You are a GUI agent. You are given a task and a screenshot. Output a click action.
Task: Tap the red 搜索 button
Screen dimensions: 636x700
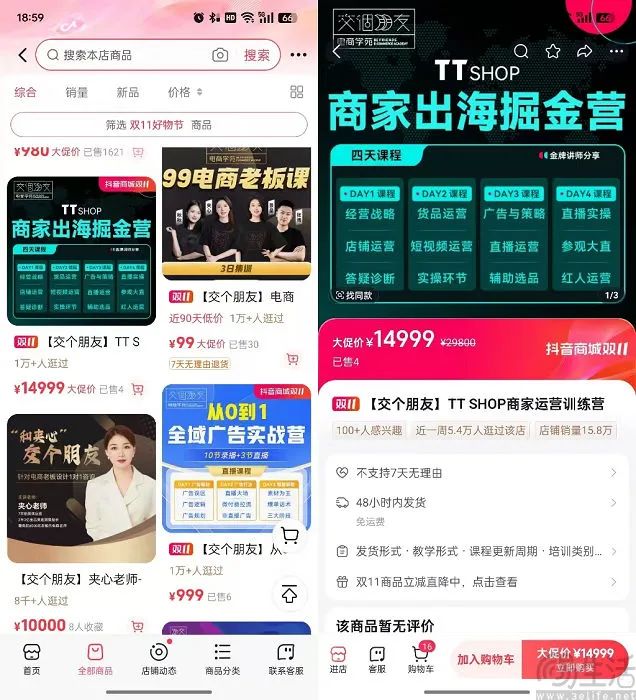tap(257, 55)
